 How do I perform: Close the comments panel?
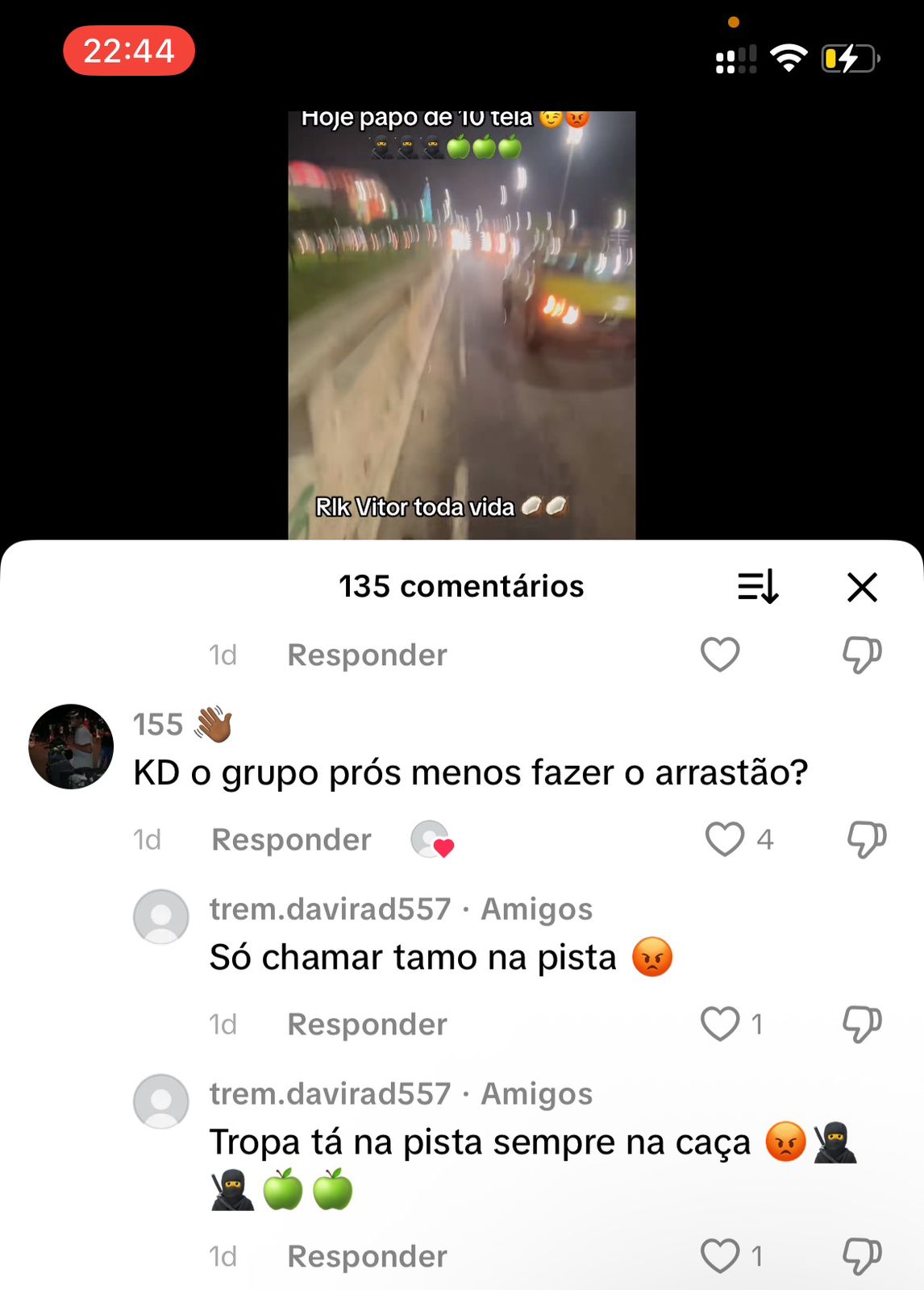tap(862, 587)
